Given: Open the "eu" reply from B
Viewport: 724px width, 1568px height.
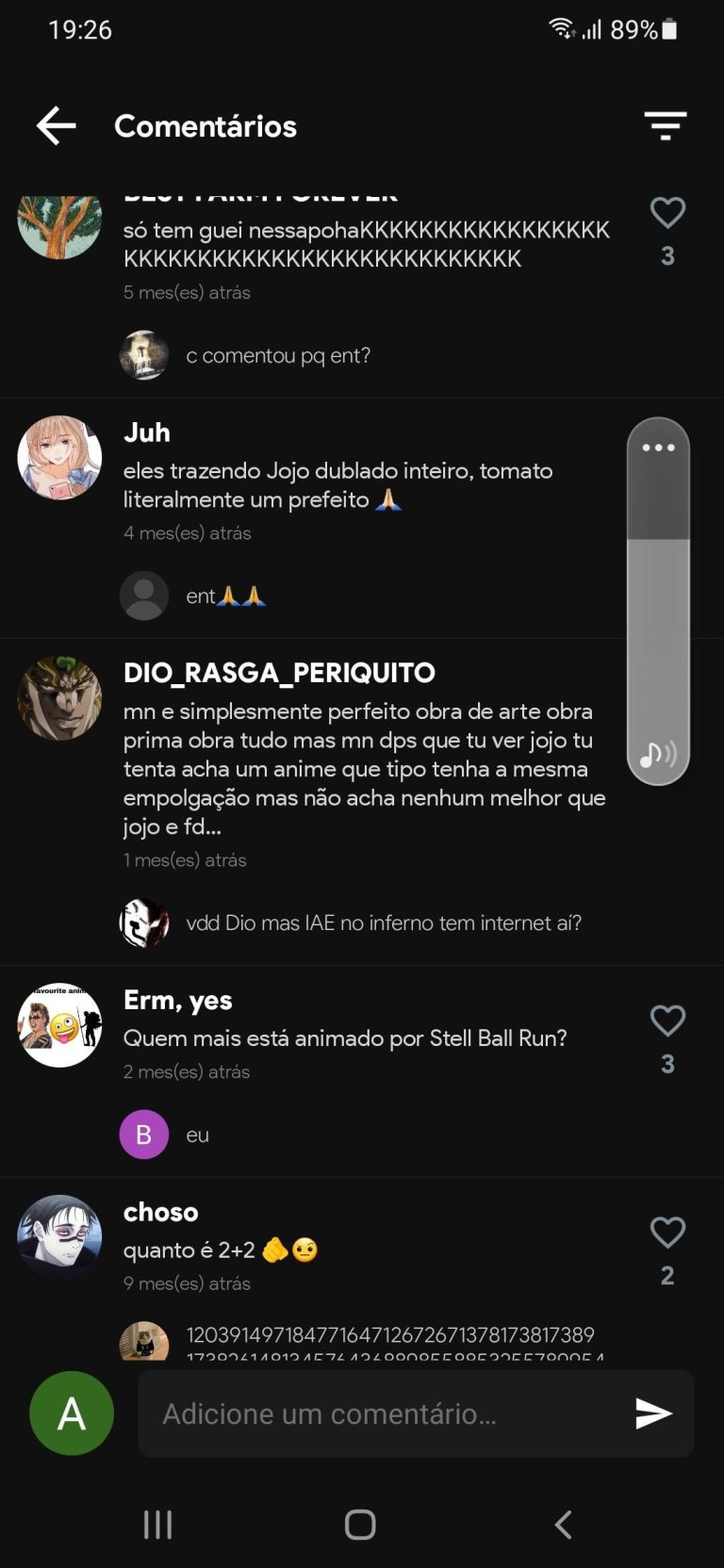Looking at the screenshot, I should click(x=197, y=1135).
